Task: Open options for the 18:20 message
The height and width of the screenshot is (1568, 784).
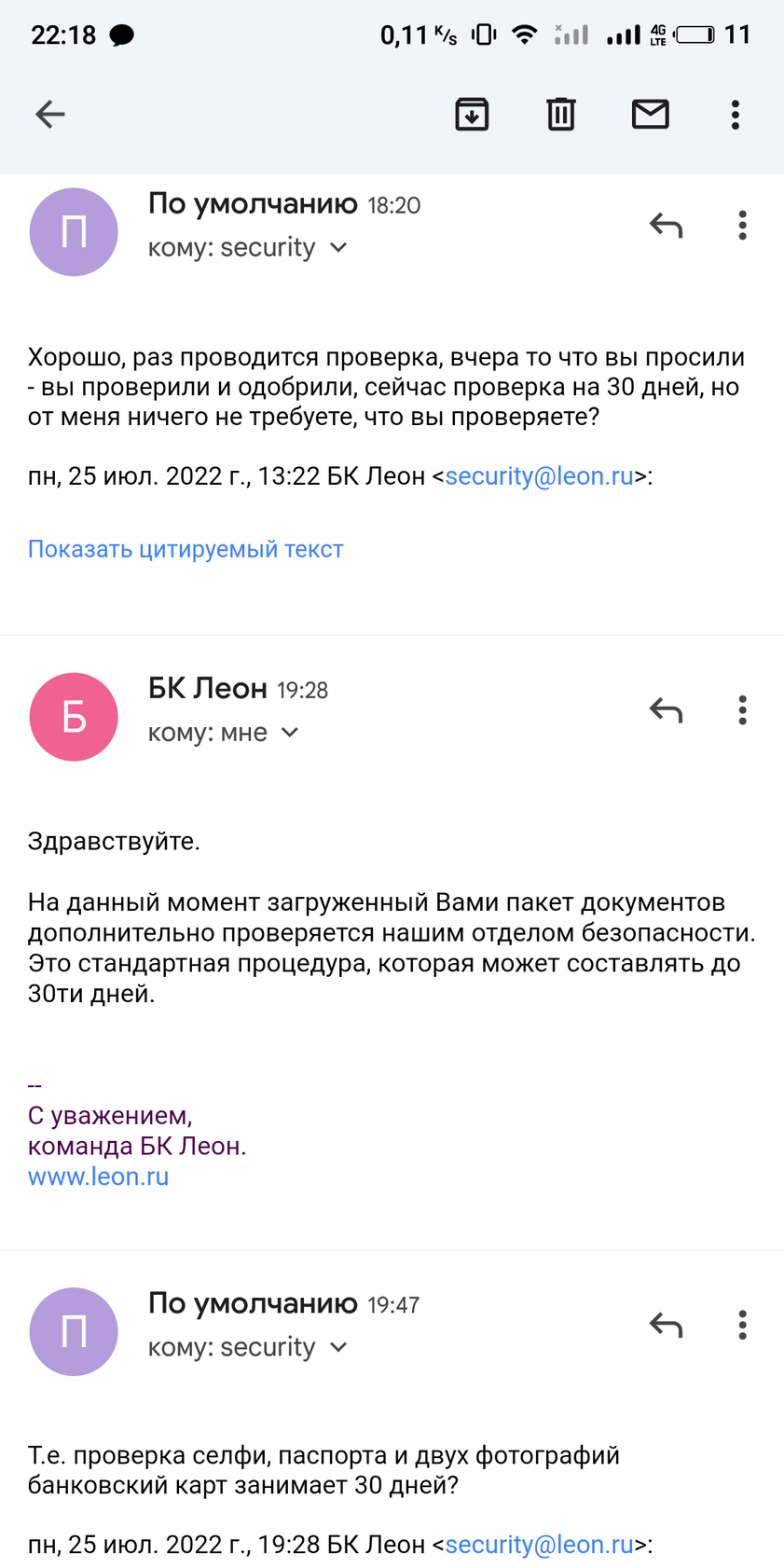Action: [742, 226]
